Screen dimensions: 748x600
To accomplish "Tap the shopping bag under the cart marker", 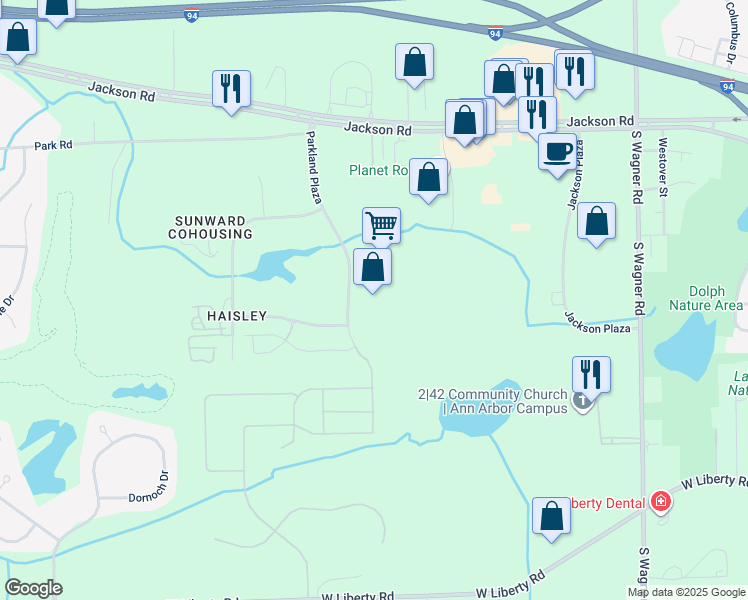I will 372,268.
